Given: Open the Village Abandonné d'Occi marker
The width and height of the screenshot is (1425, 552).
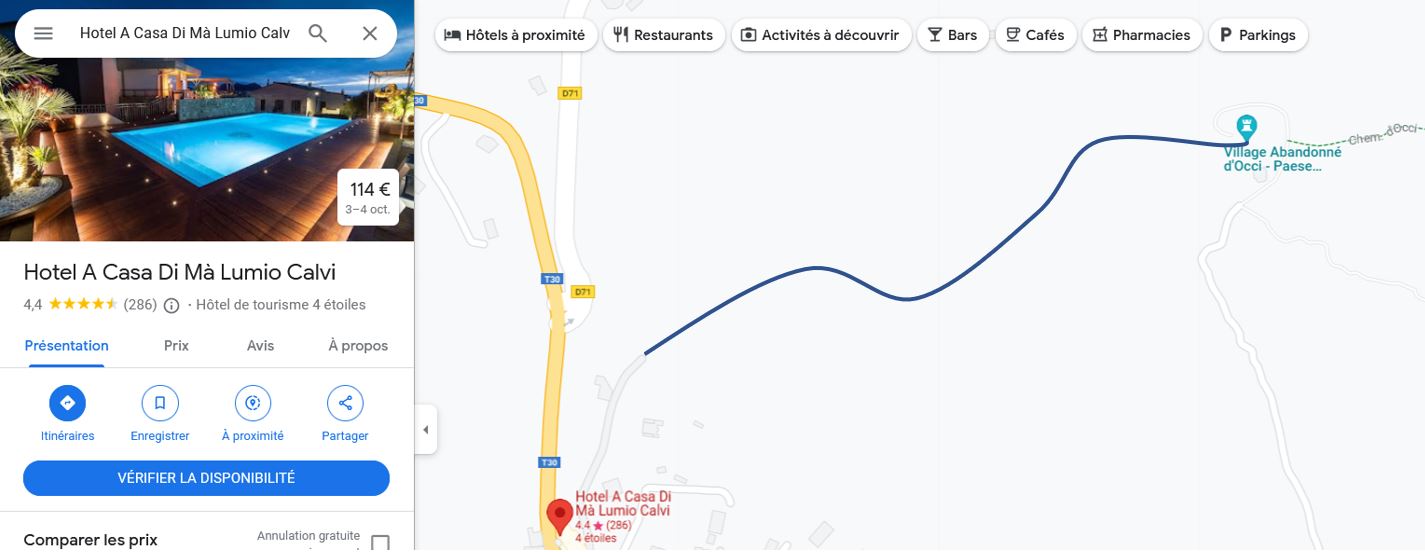Looking at the screenshot, I should (1246, 127).
